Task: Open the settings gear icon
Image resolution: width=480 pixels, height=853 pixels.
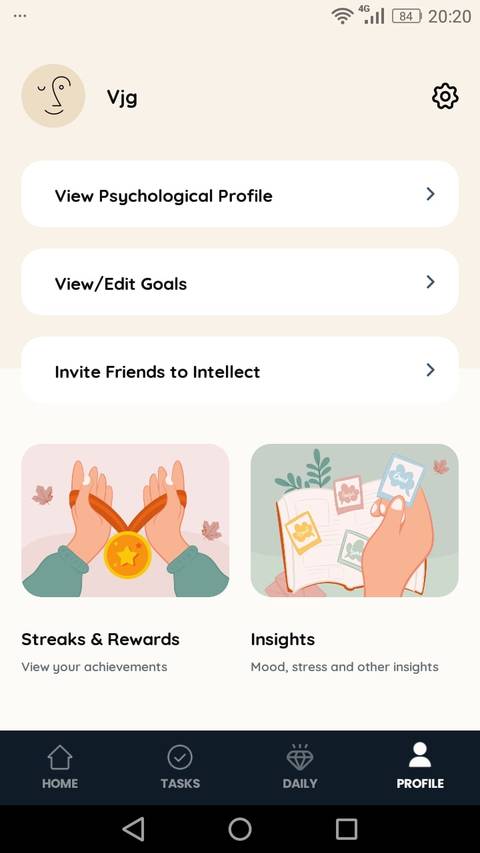Action: pos(445,96)
